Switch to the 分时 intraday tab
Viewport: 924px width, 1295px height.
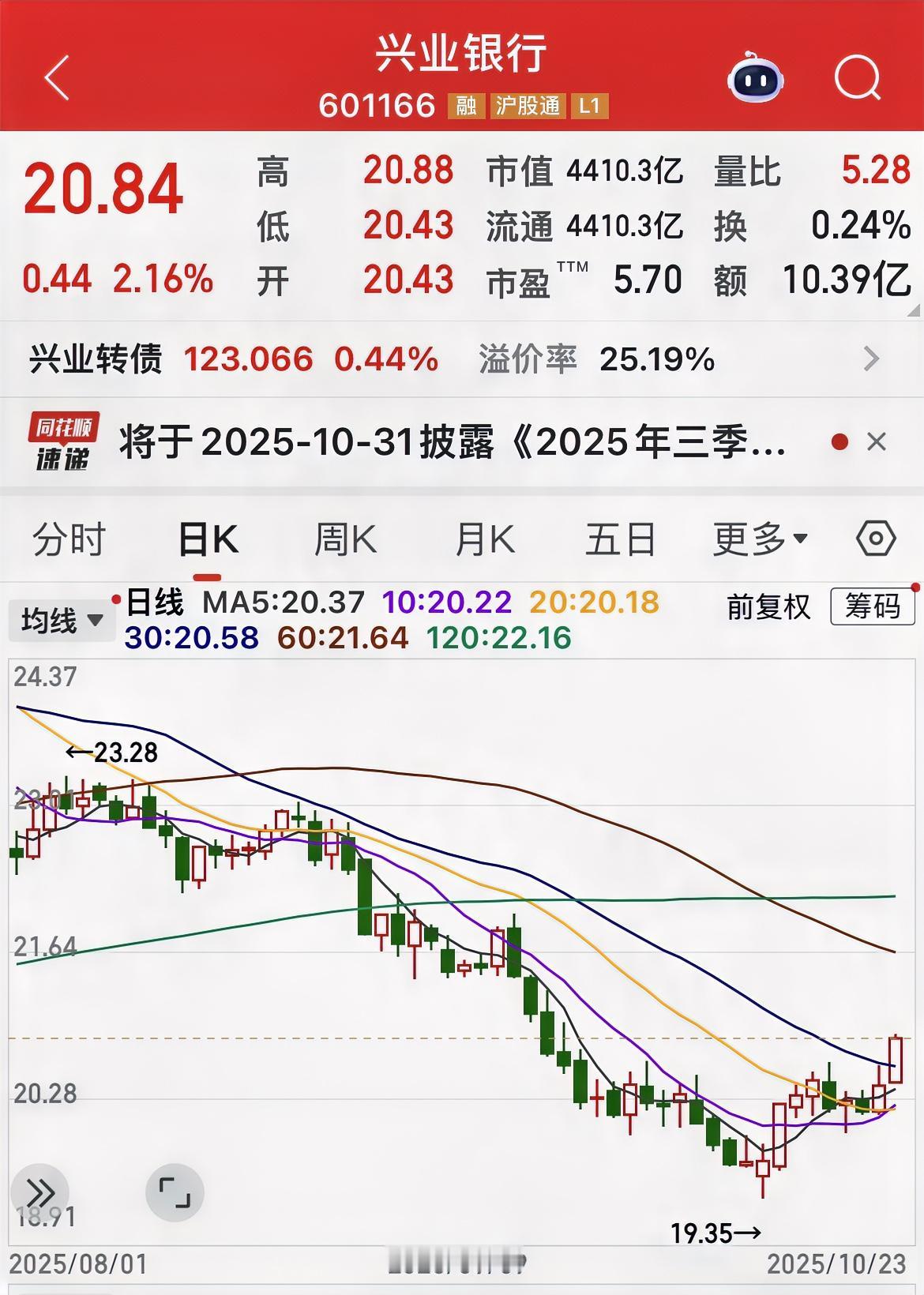(69, 539)
